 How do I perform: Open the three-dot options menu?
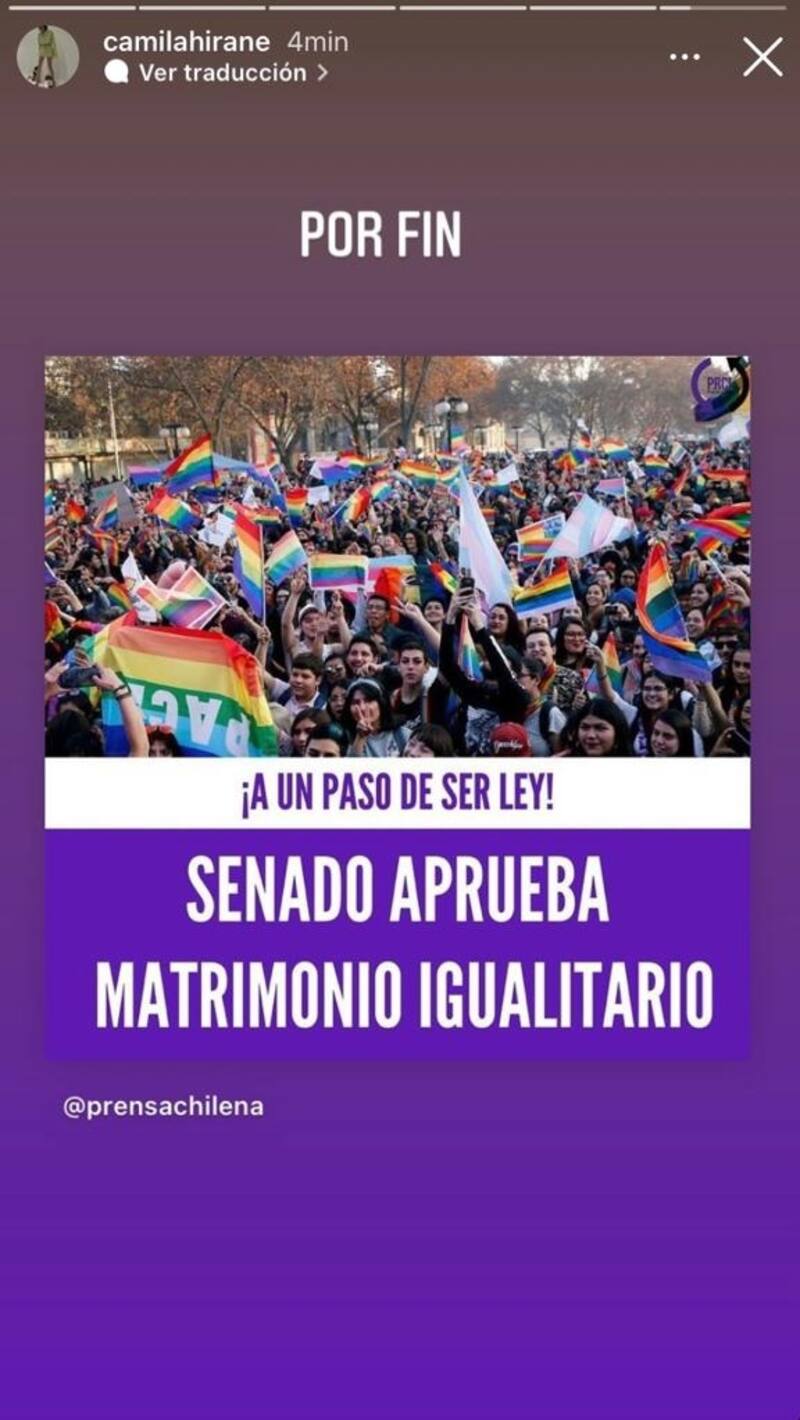(685, 57)
